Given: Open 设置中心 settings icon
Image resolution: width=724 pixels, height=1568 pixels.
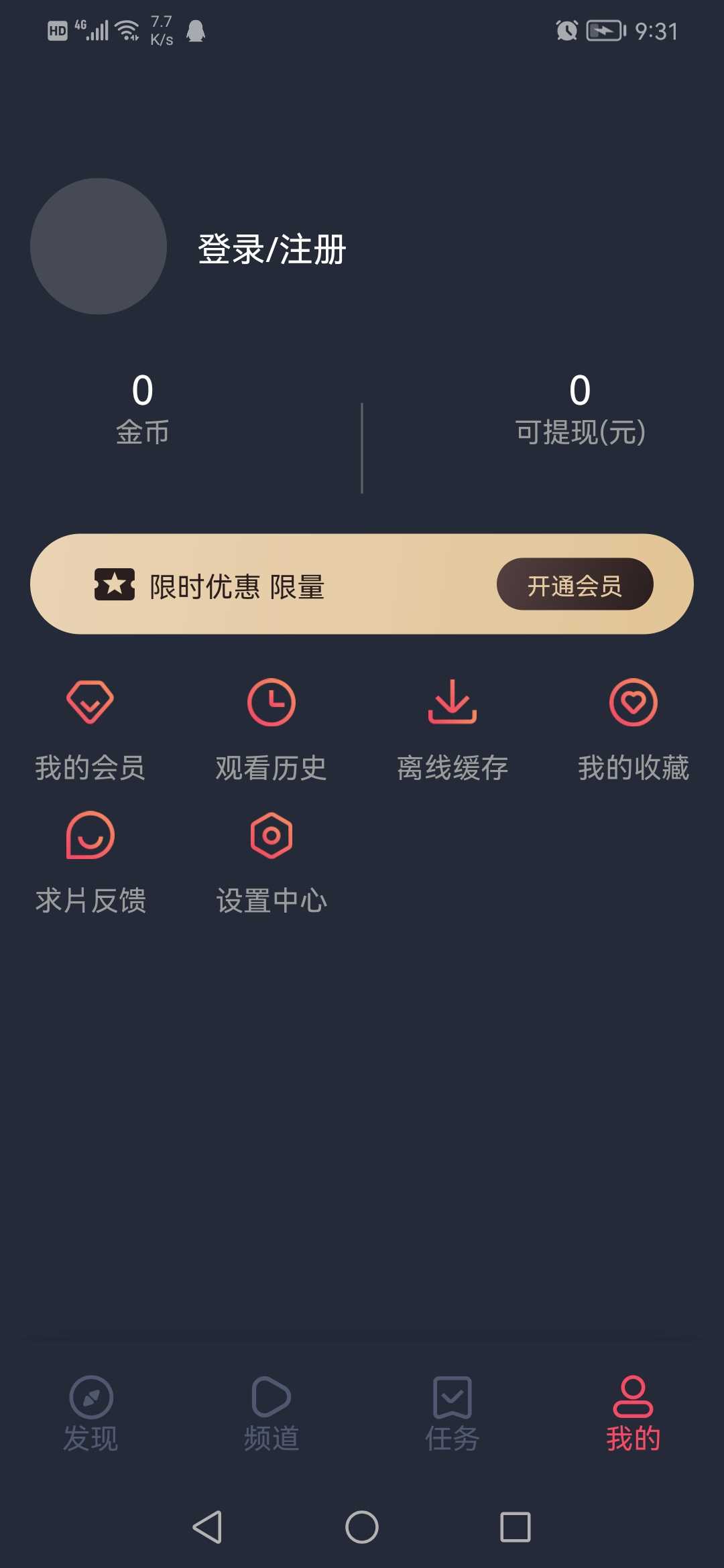Looking at the screenshot, I should point(271,835).
